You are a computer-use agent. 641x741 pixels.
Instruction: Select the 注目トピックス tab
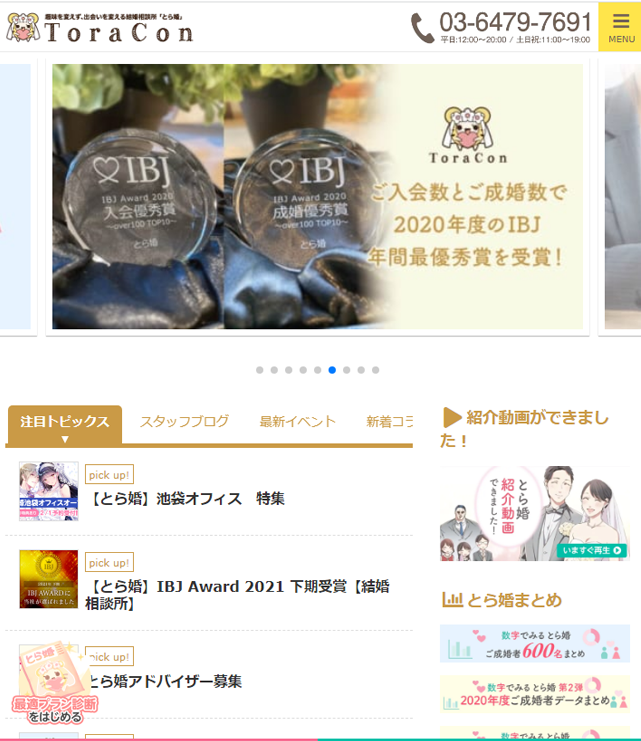point(65,422)
